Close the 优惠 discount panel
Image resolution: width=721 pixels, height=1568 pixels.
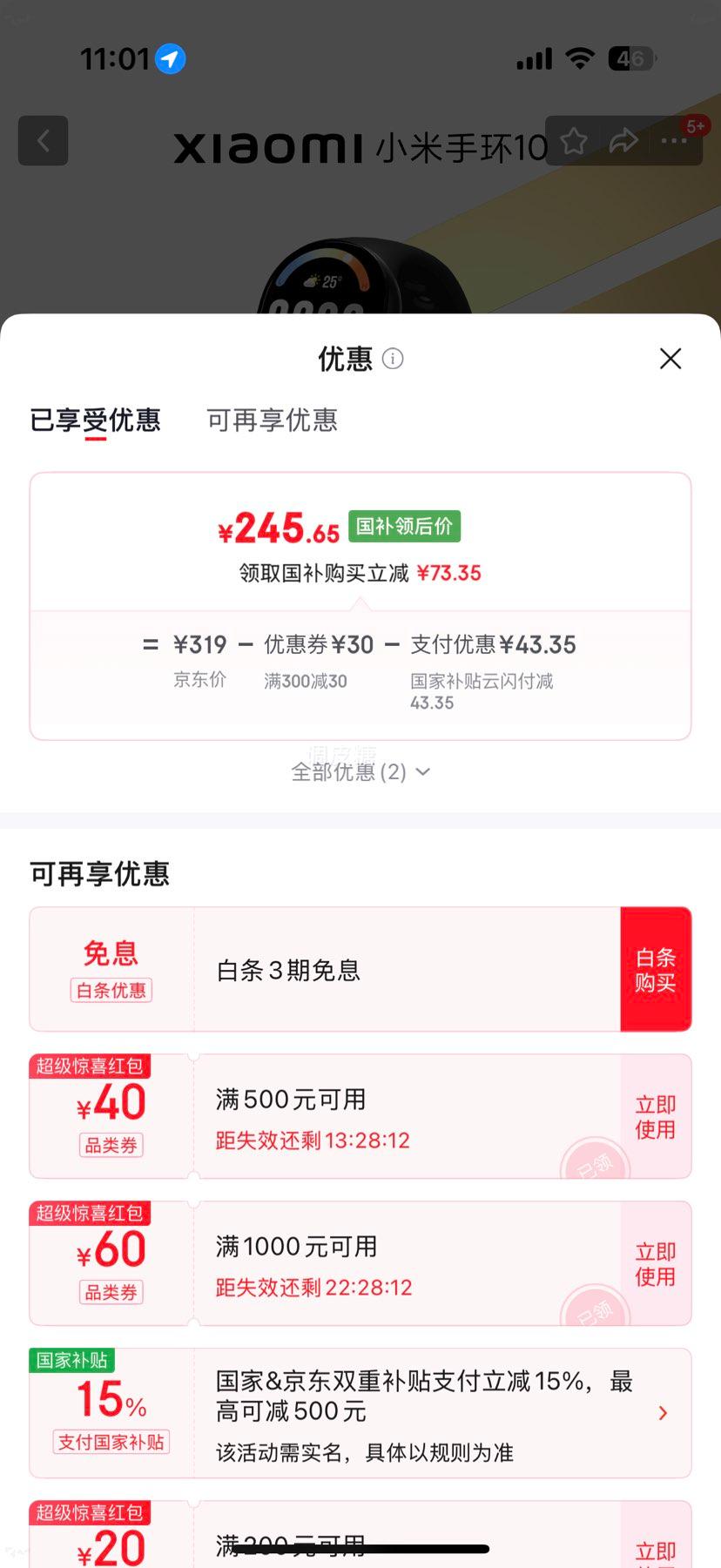(x=670, y=359)
